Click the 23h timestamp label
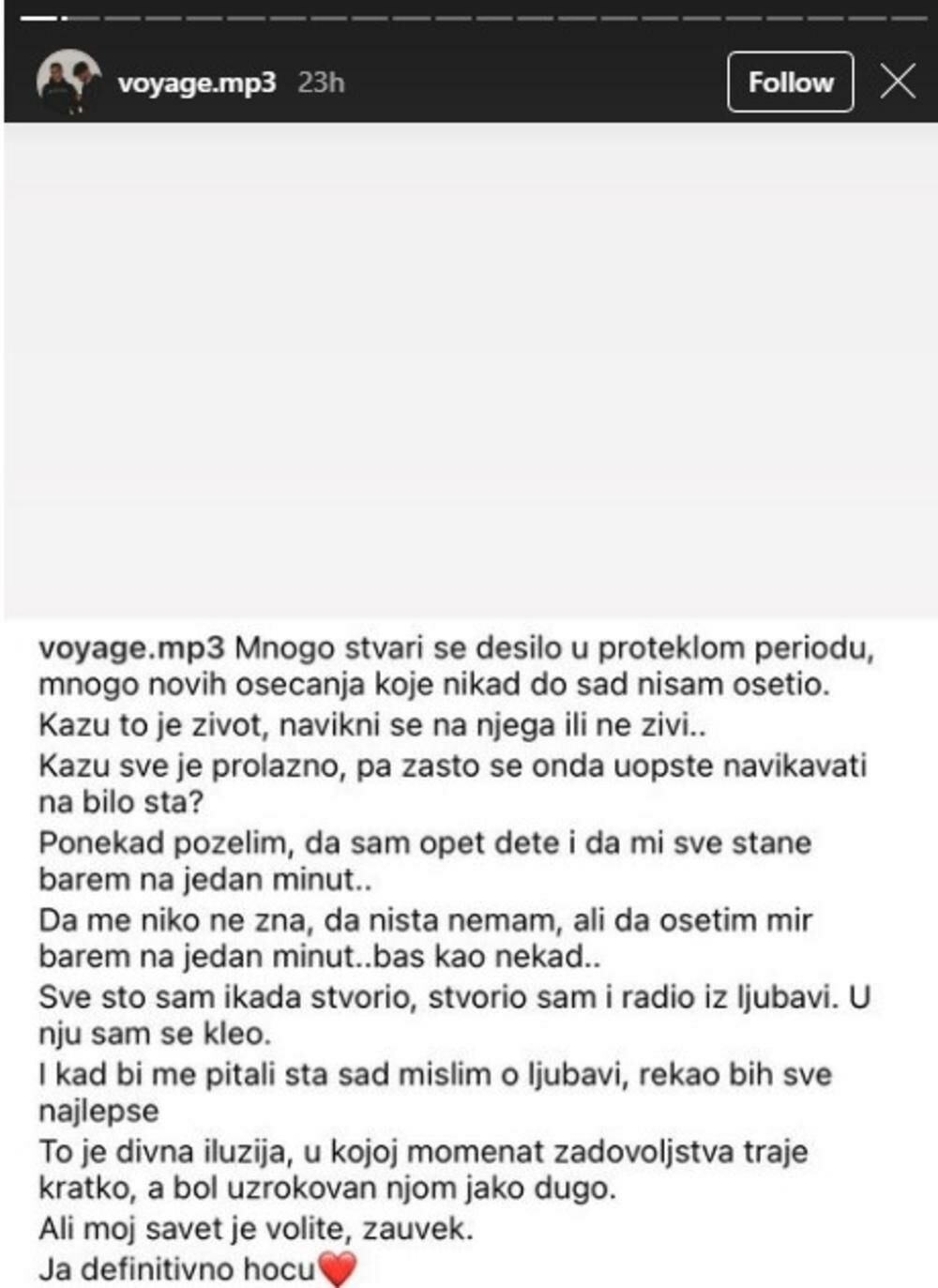The height and width of the screenshot is (1288, 938). point(320,83)
